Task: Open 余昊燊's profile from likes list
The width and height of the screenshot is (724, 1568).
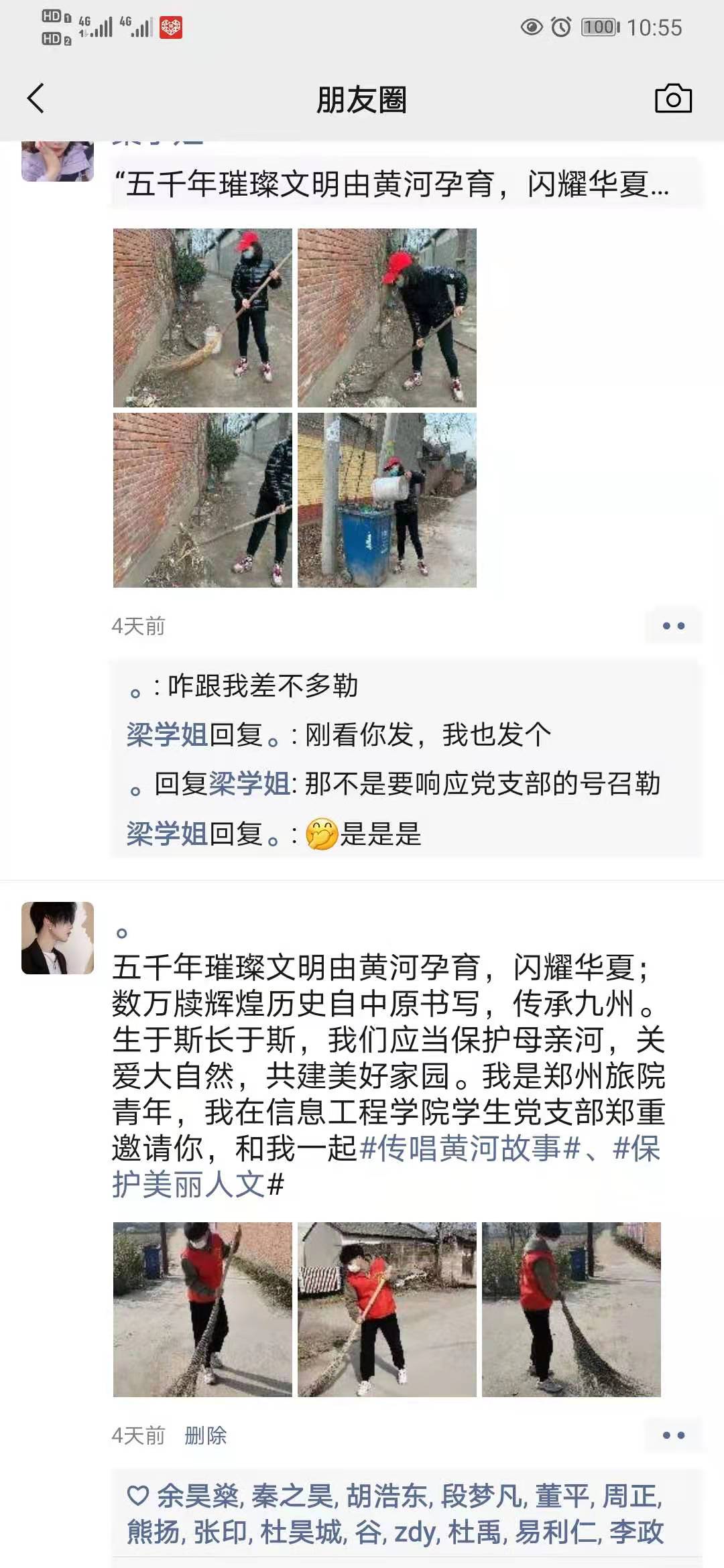Action: click(198, 1496)
